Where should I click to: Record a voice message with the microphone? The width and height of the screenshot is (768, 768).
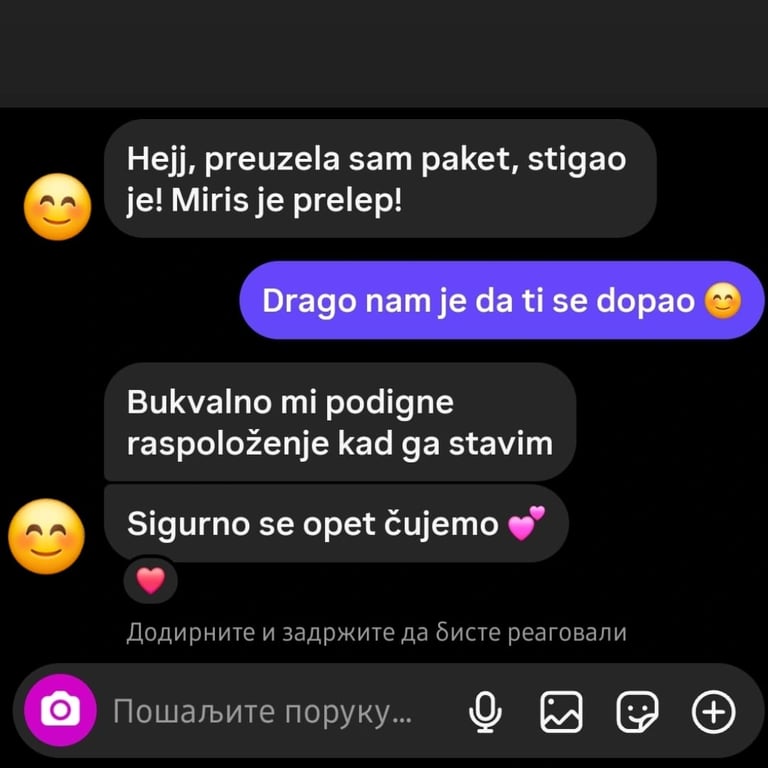[x=486, y=712]
